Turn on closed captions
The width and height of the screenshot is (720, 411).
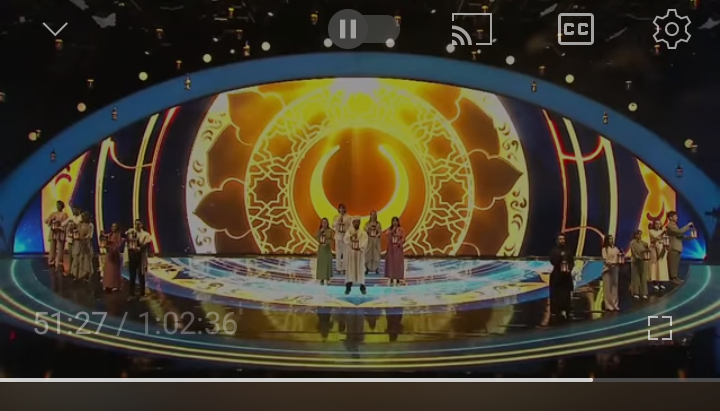pos(575,29)
